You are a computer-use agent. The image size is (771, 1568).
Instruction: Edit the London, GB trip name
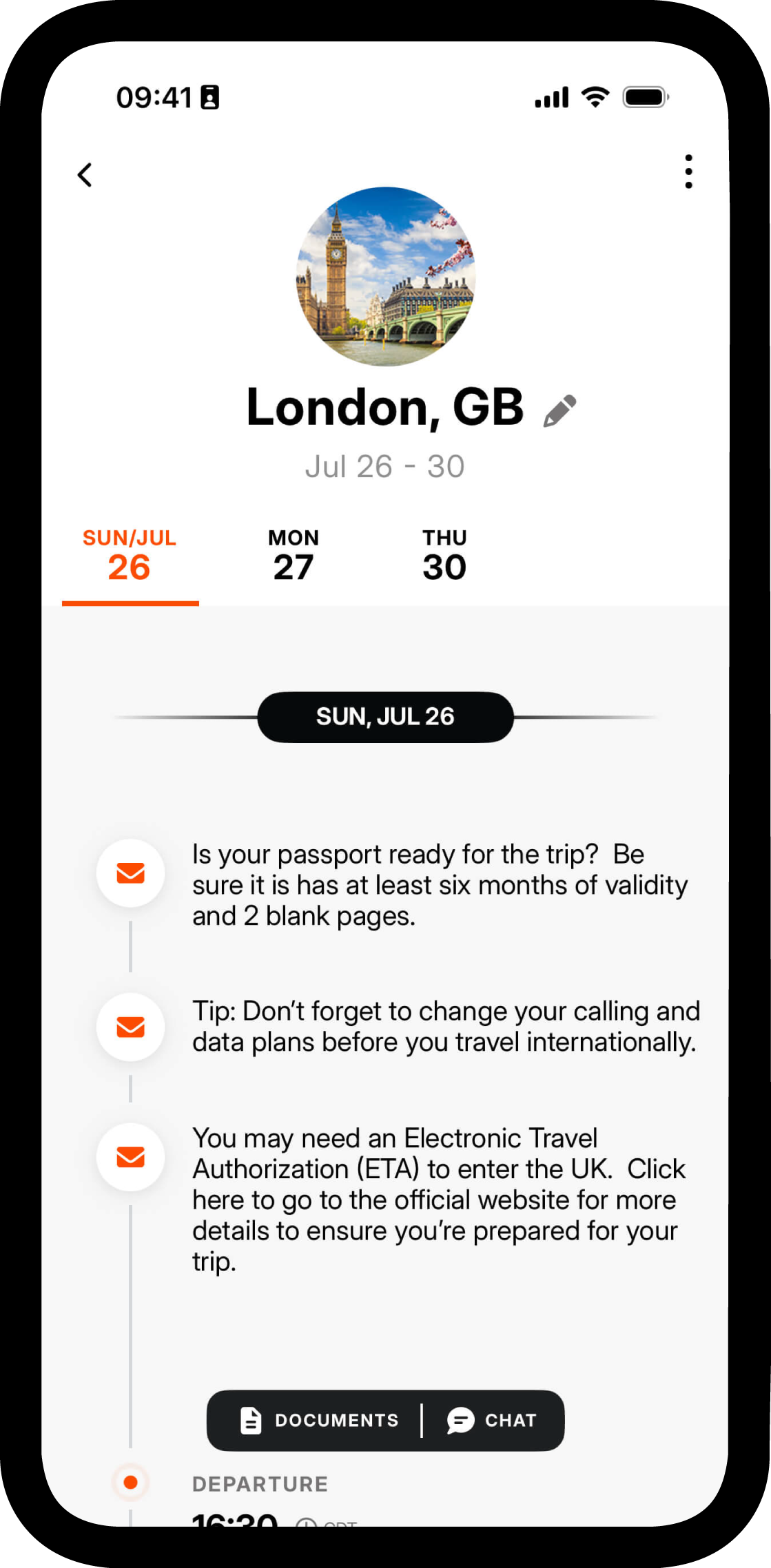pyautogui.click(x=559, y=411)
